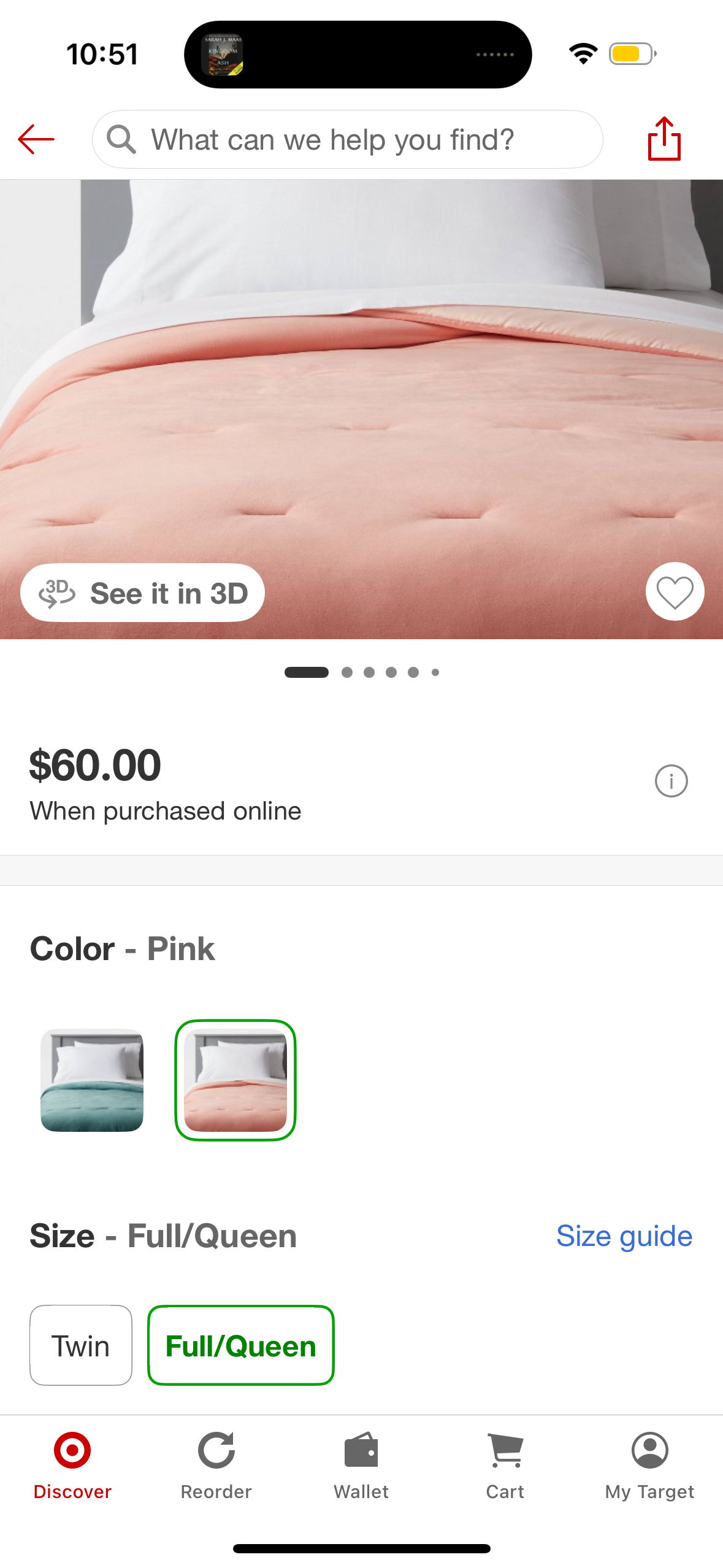Open See it in 3D view

[142, 593]
